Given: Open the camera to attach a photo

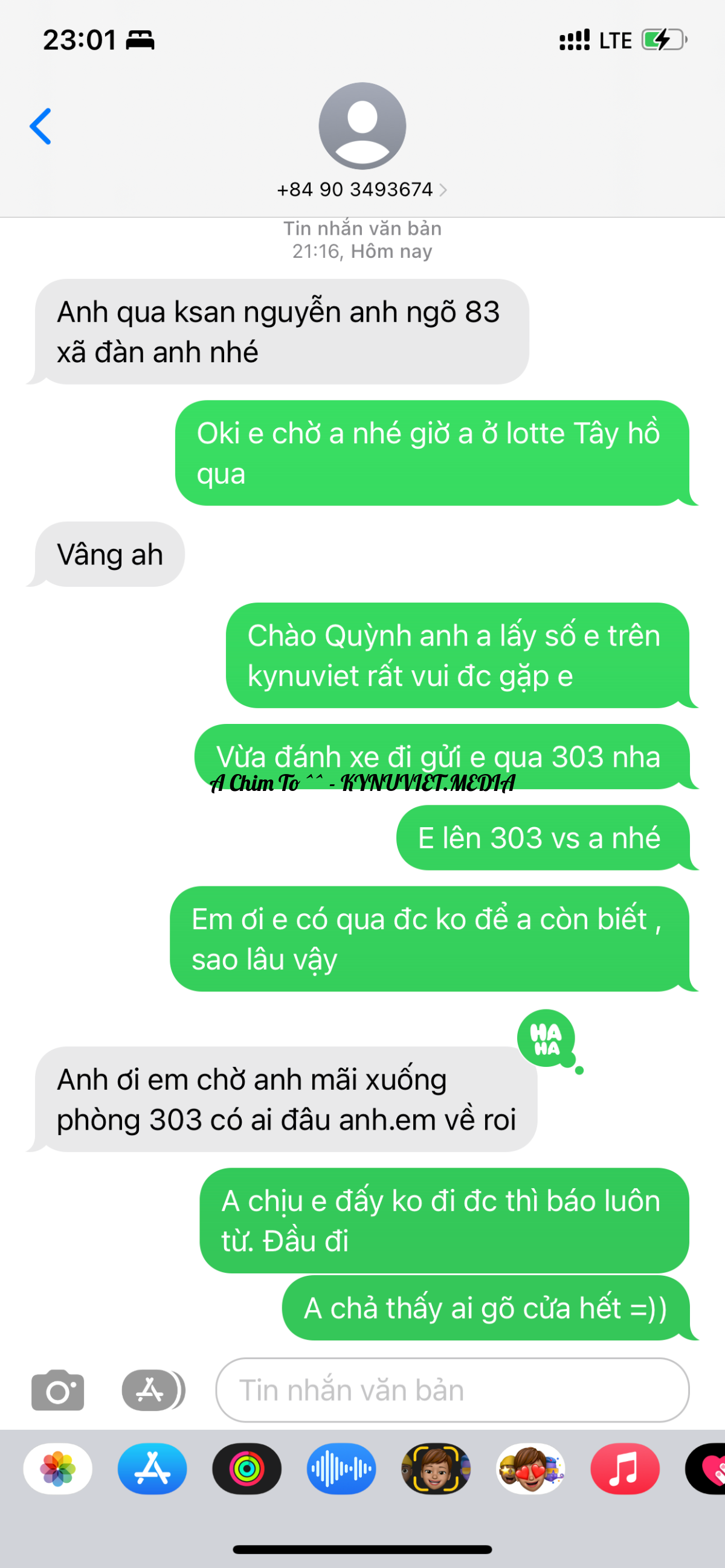Looking at the screenshot, I should (58, 1390).
